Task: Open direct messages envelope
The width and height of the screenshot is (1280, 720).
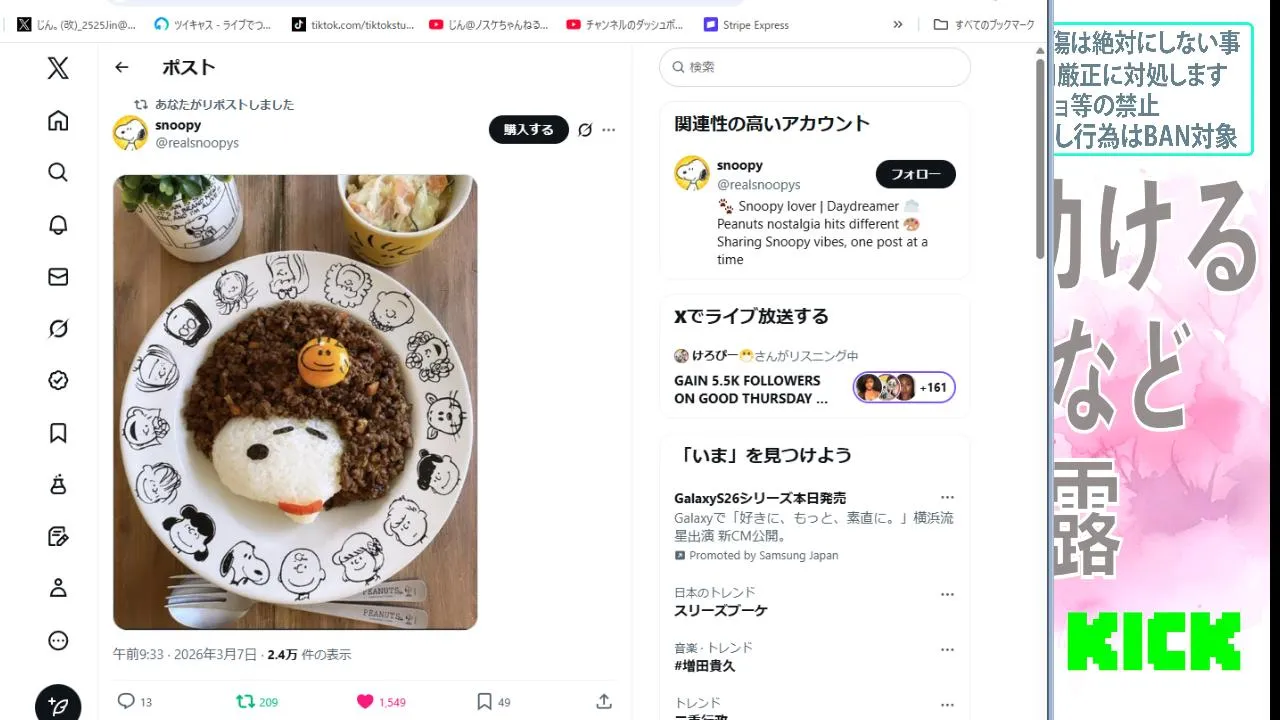Action: point(58,277)
